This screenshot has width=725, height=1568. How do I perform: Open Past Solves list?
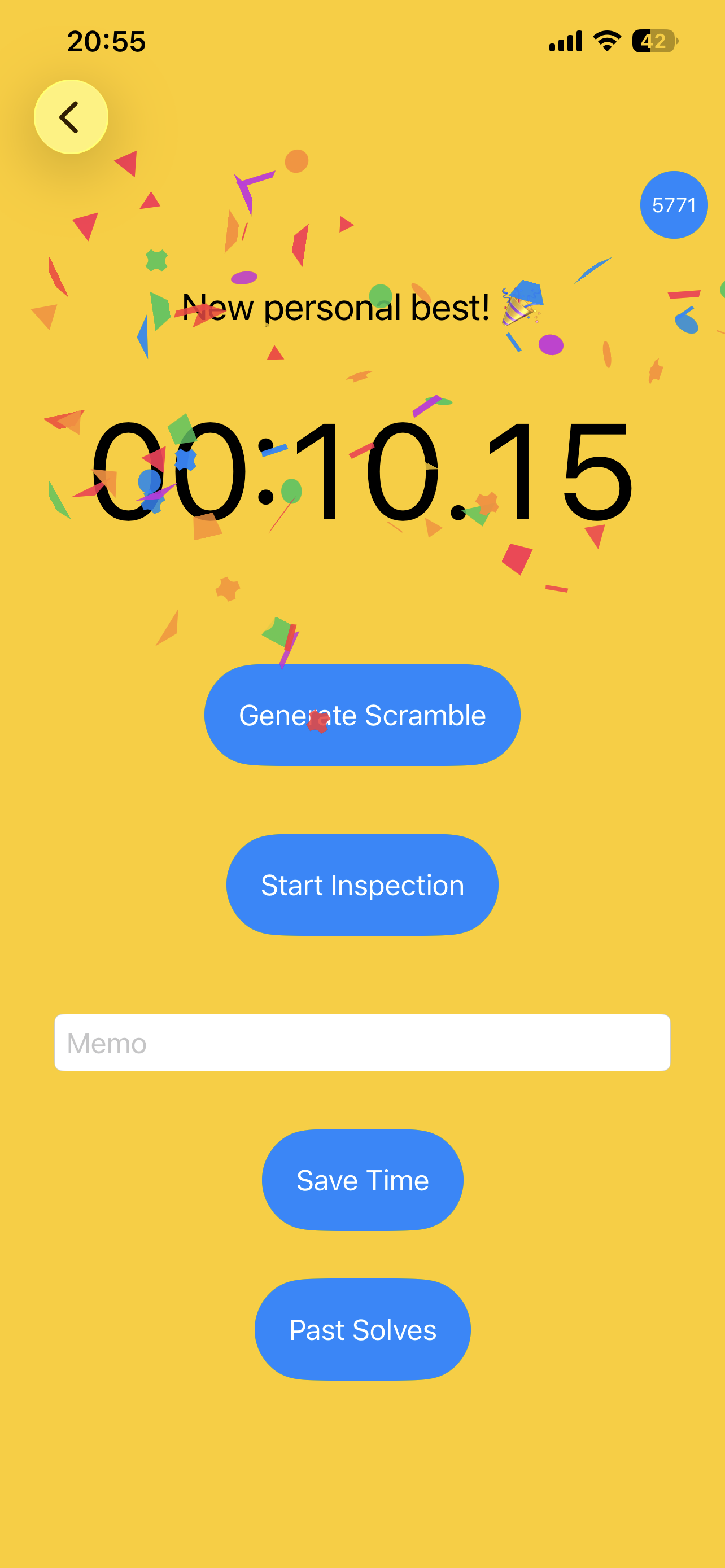362,1329
